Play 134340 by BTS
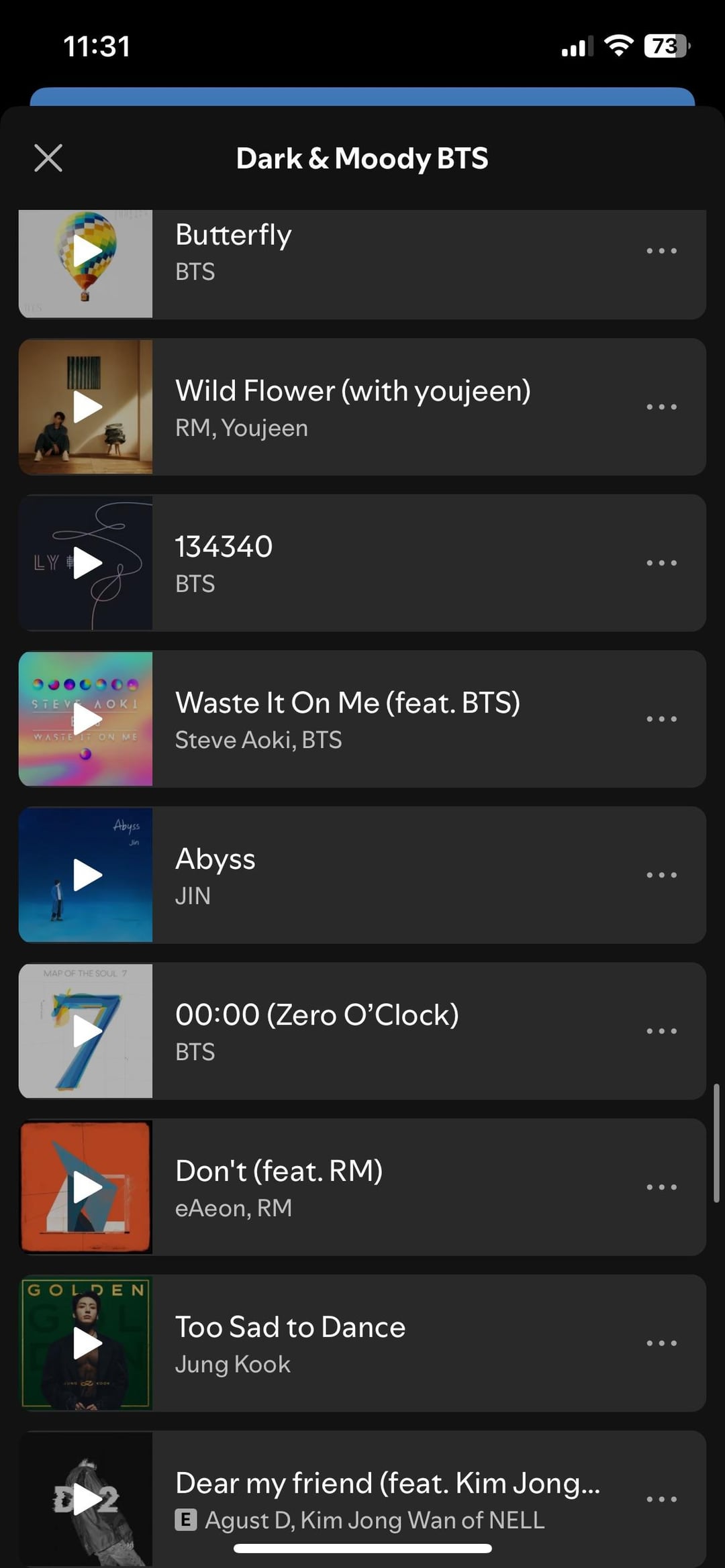725x1568 pixels. pos(87,563)
